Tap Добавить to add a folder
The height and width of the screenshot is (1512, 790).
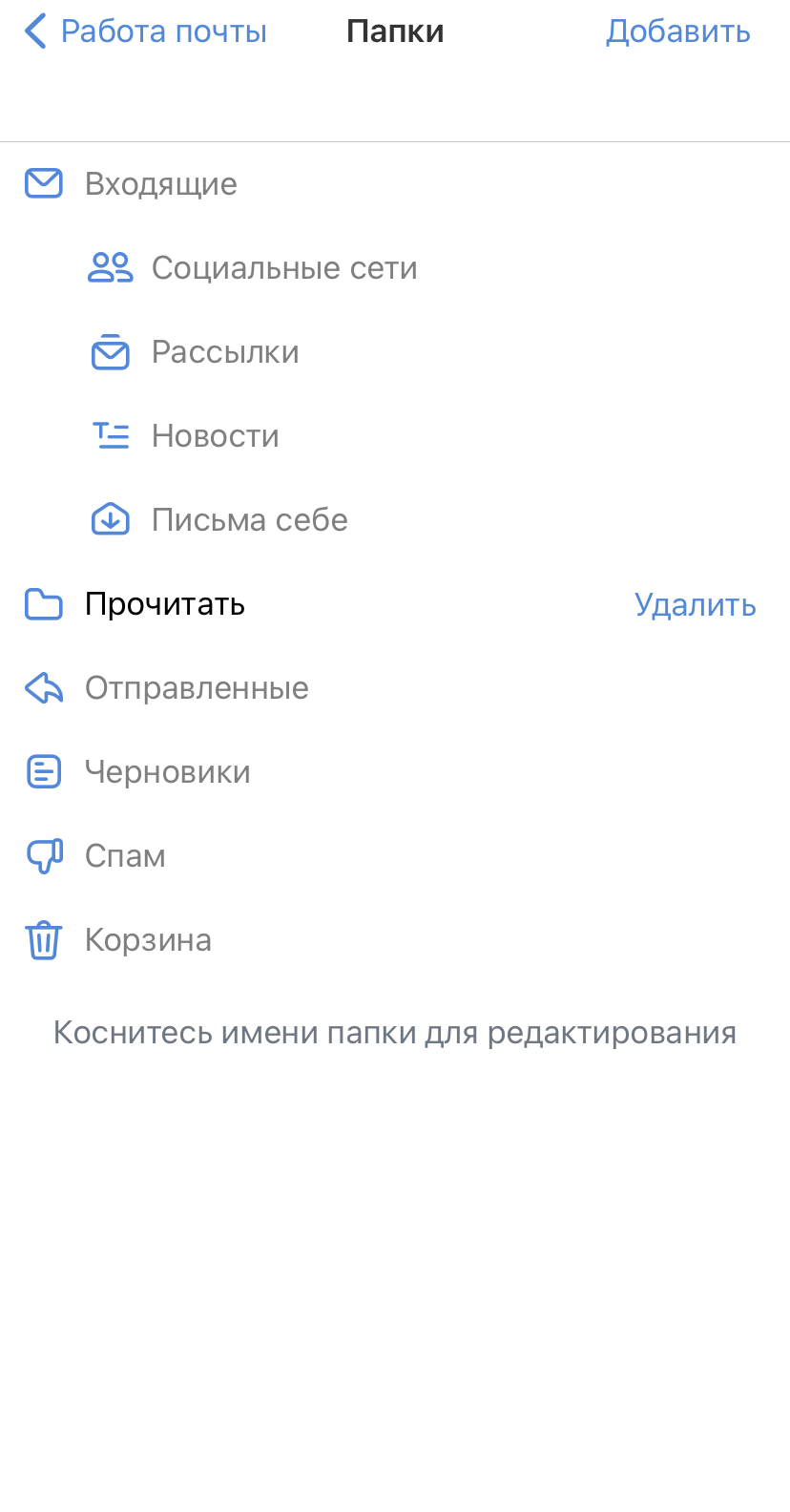(x=678, y=31)
